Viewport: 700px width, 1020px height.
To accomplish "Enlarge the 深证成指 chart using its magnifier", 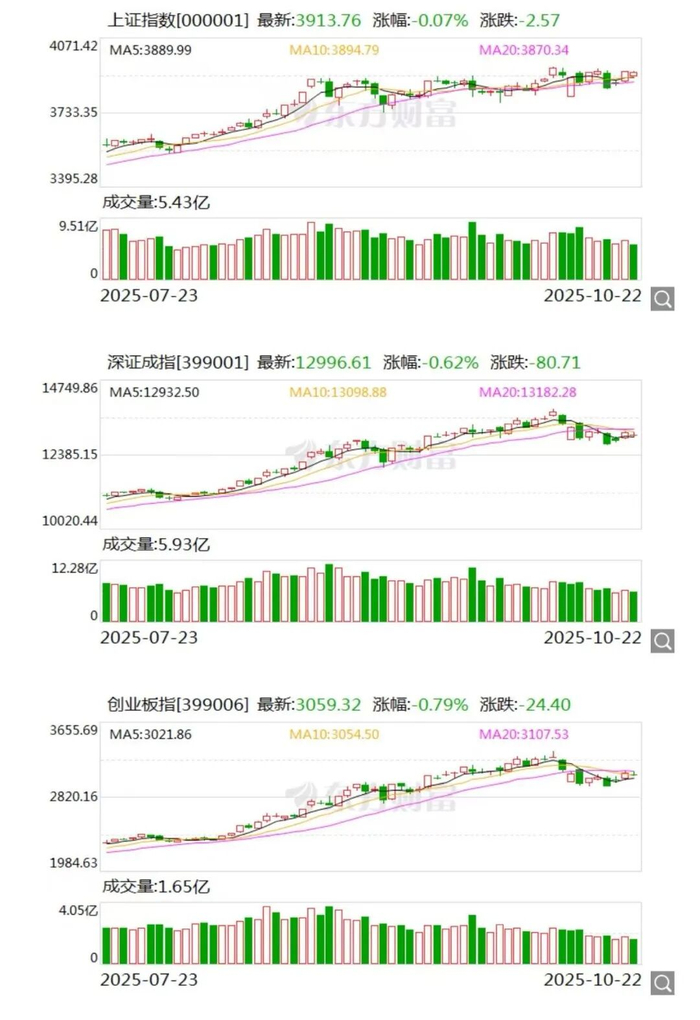I will [662, 640].
